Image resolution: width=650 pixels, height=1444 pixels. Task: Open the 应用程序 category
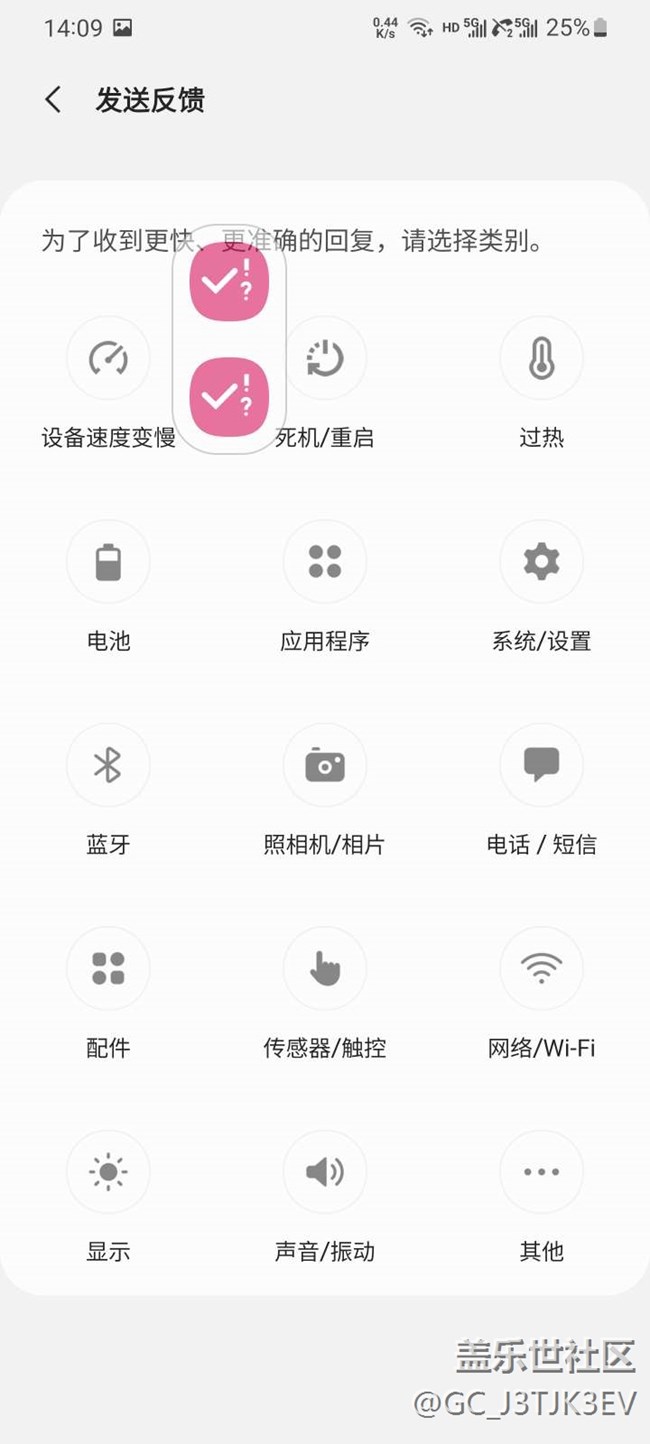tap(325, 563)
